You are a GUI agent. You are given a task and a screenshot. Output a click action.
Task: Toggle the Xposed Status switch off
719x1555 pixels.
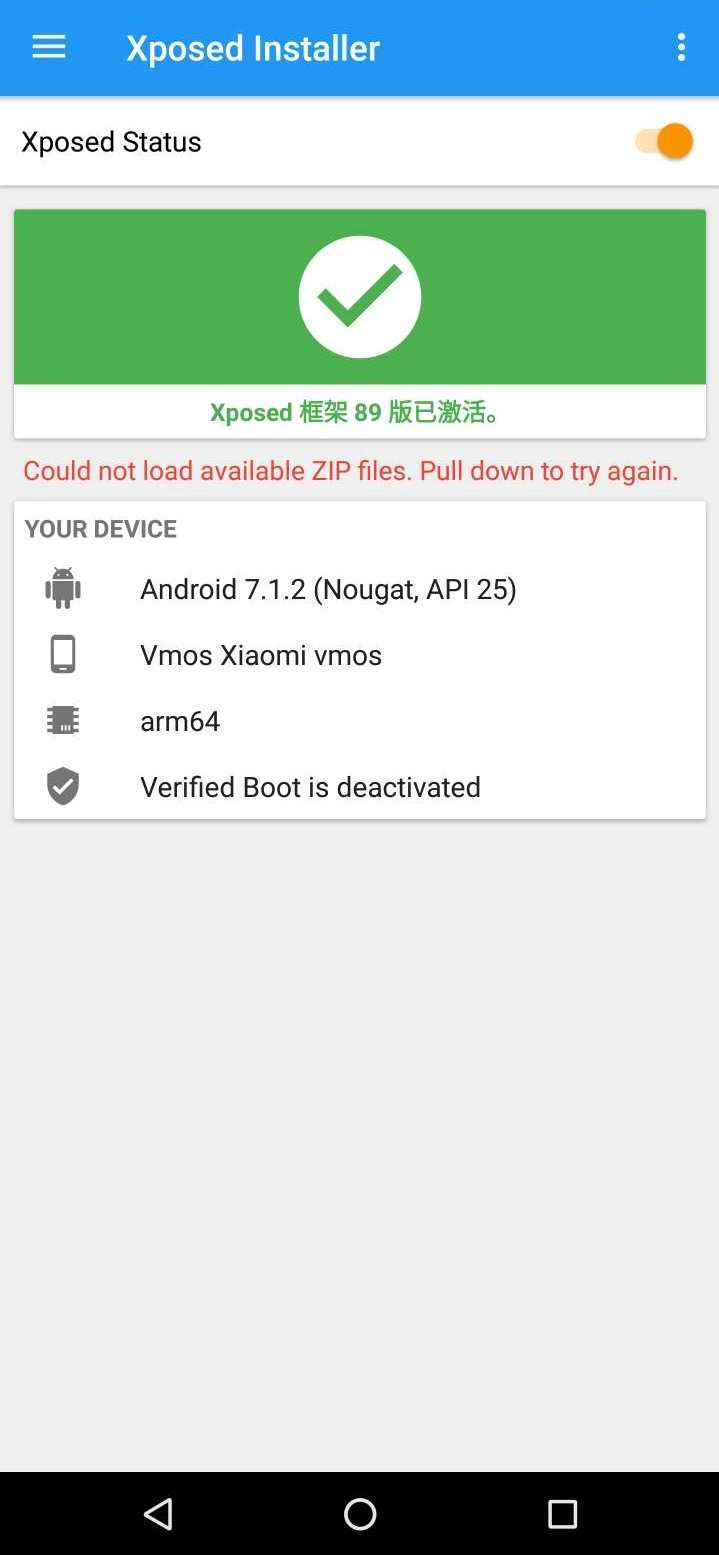coord(664,141)
